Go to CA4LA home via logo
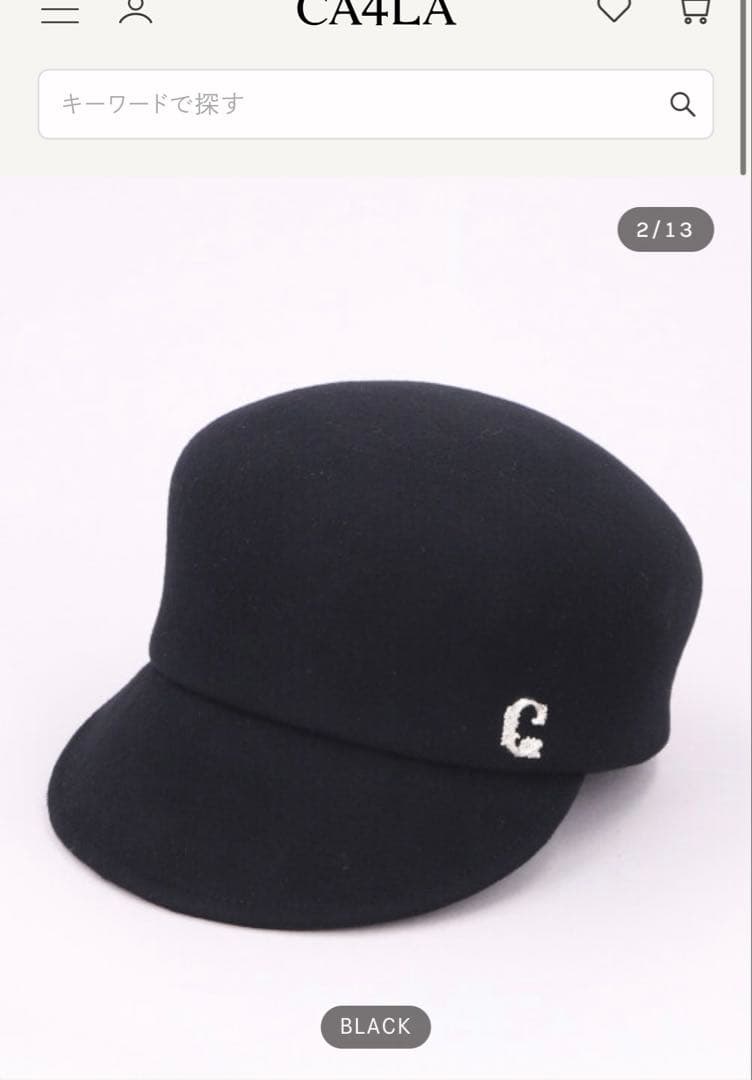The image size is (752, 1080). pyautogui.click(x=376, y=12)
